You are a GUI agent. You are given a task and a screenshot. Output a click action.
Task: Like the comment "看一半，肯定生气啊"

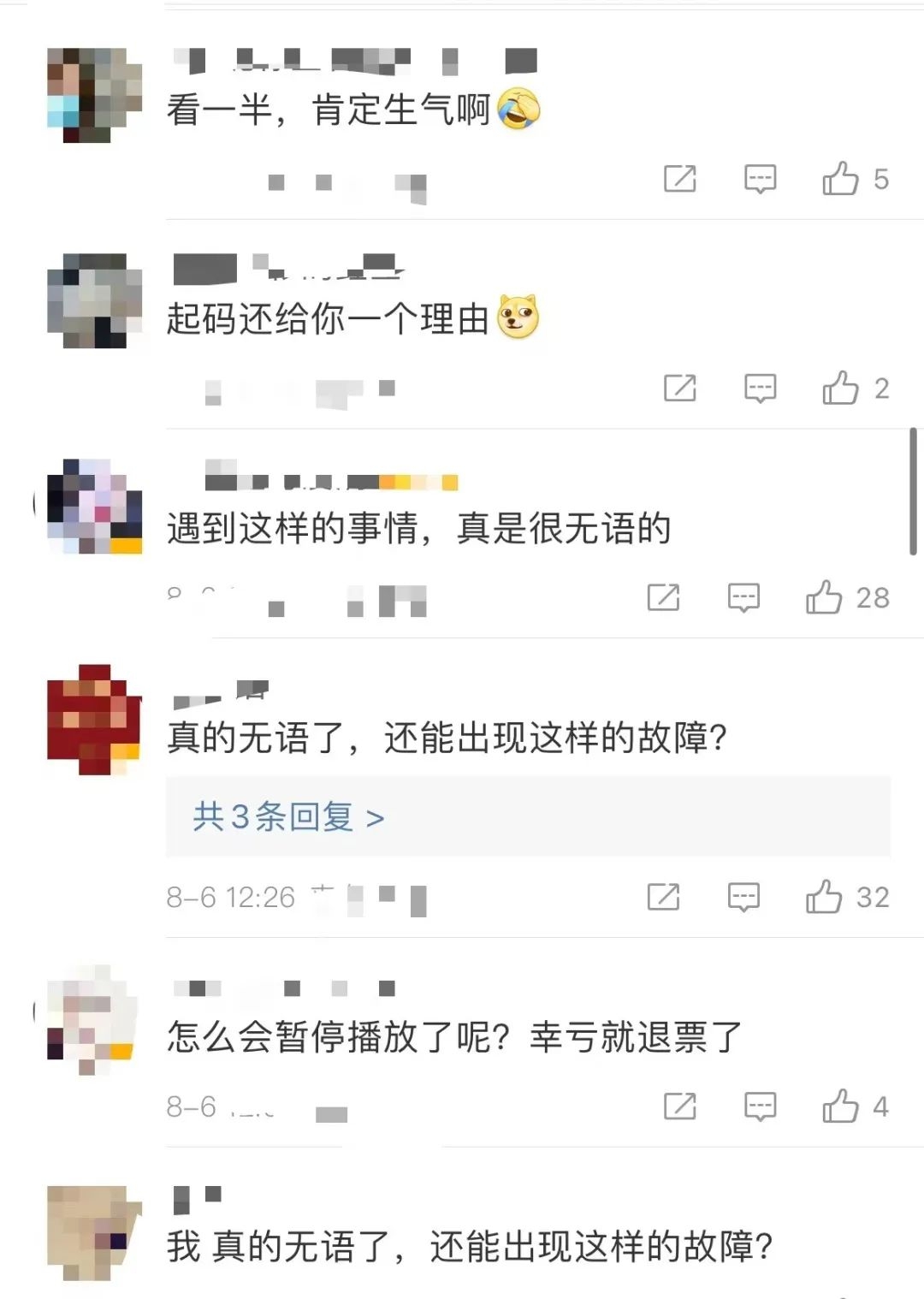[840, 179]
